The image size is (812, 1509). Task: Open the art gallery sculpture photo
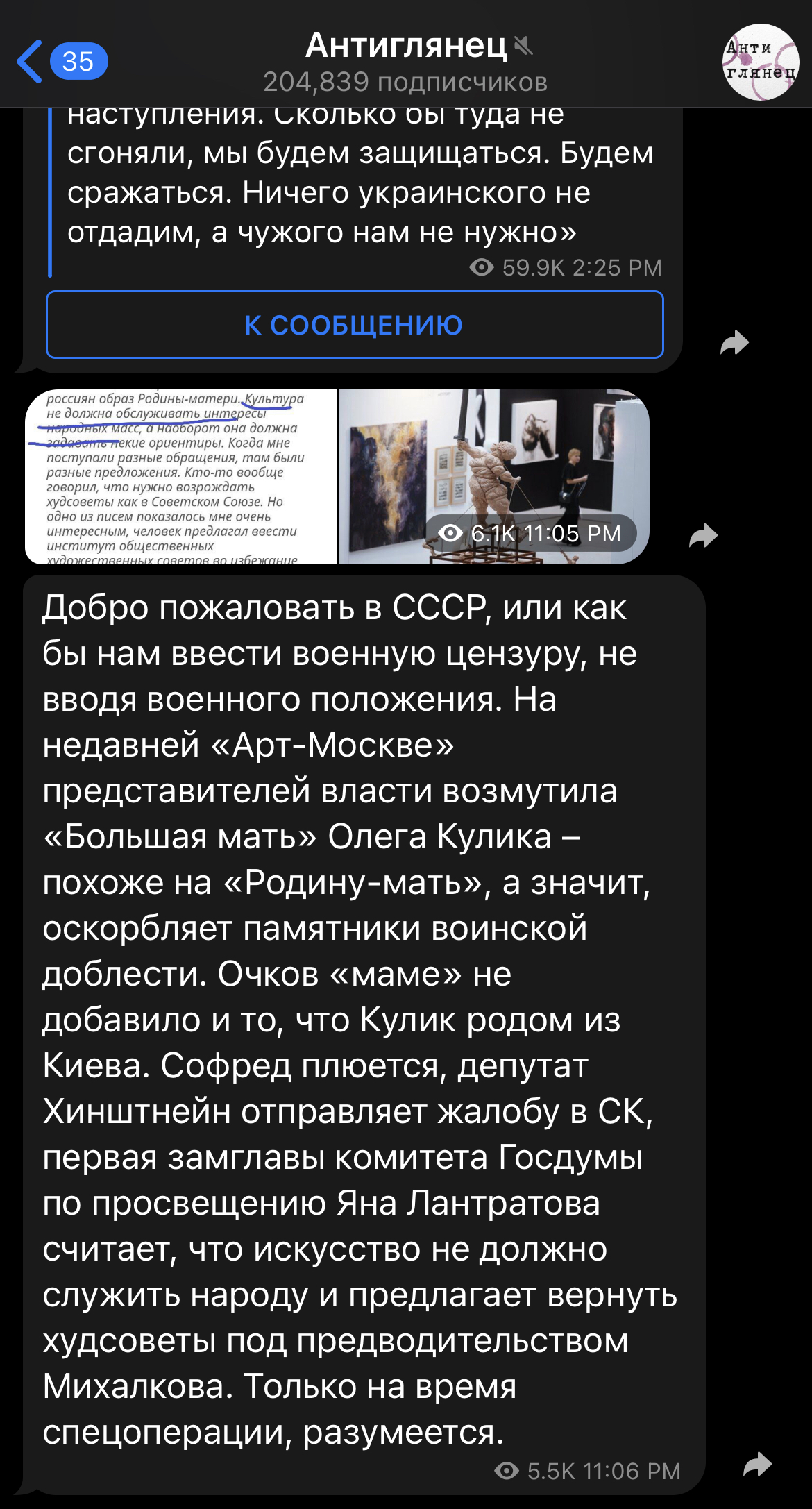(x=494, y=477)
